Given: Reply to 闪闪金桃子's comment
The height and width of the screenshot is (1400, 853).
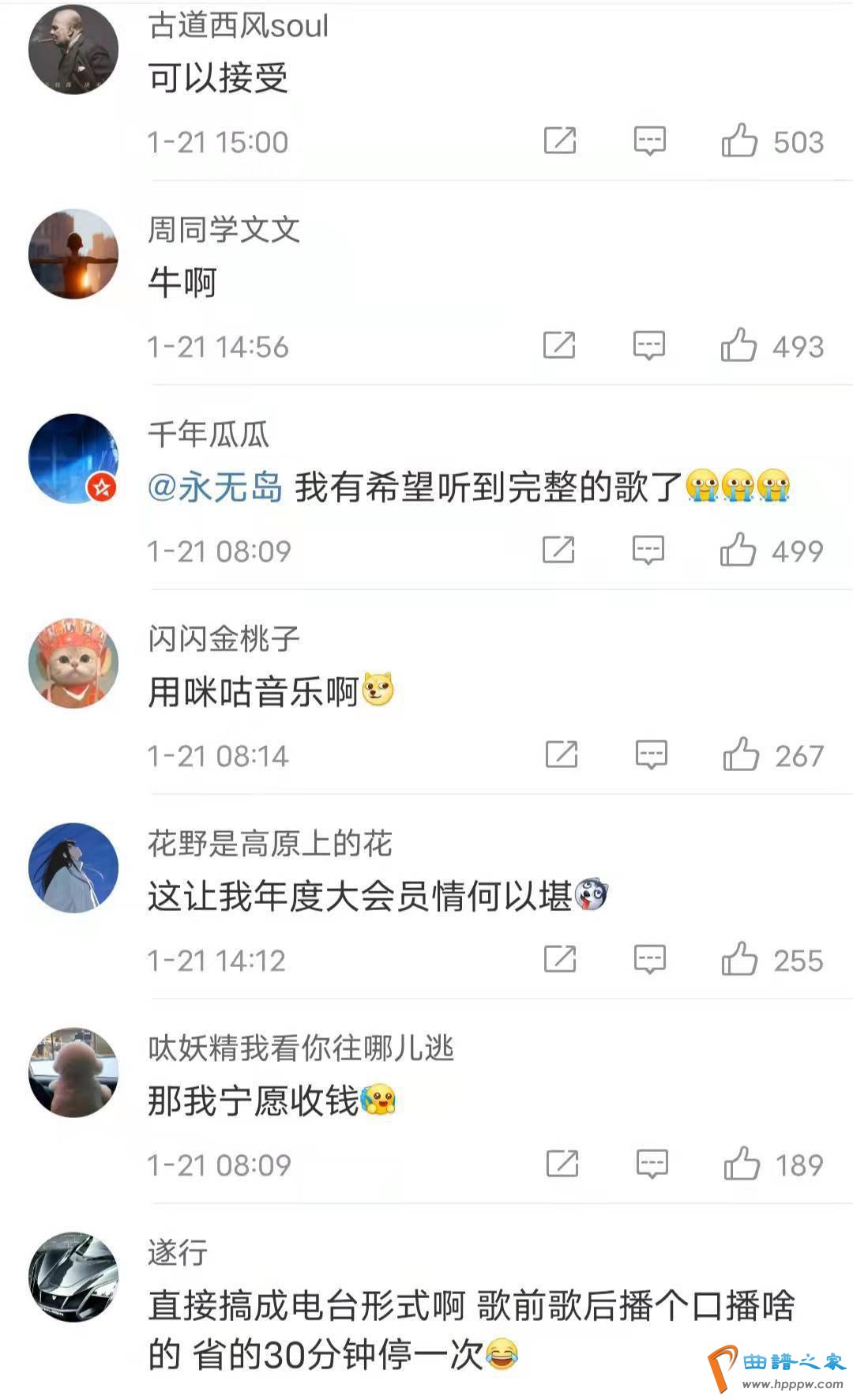Looking at the screenshot, I should point(652,755).
